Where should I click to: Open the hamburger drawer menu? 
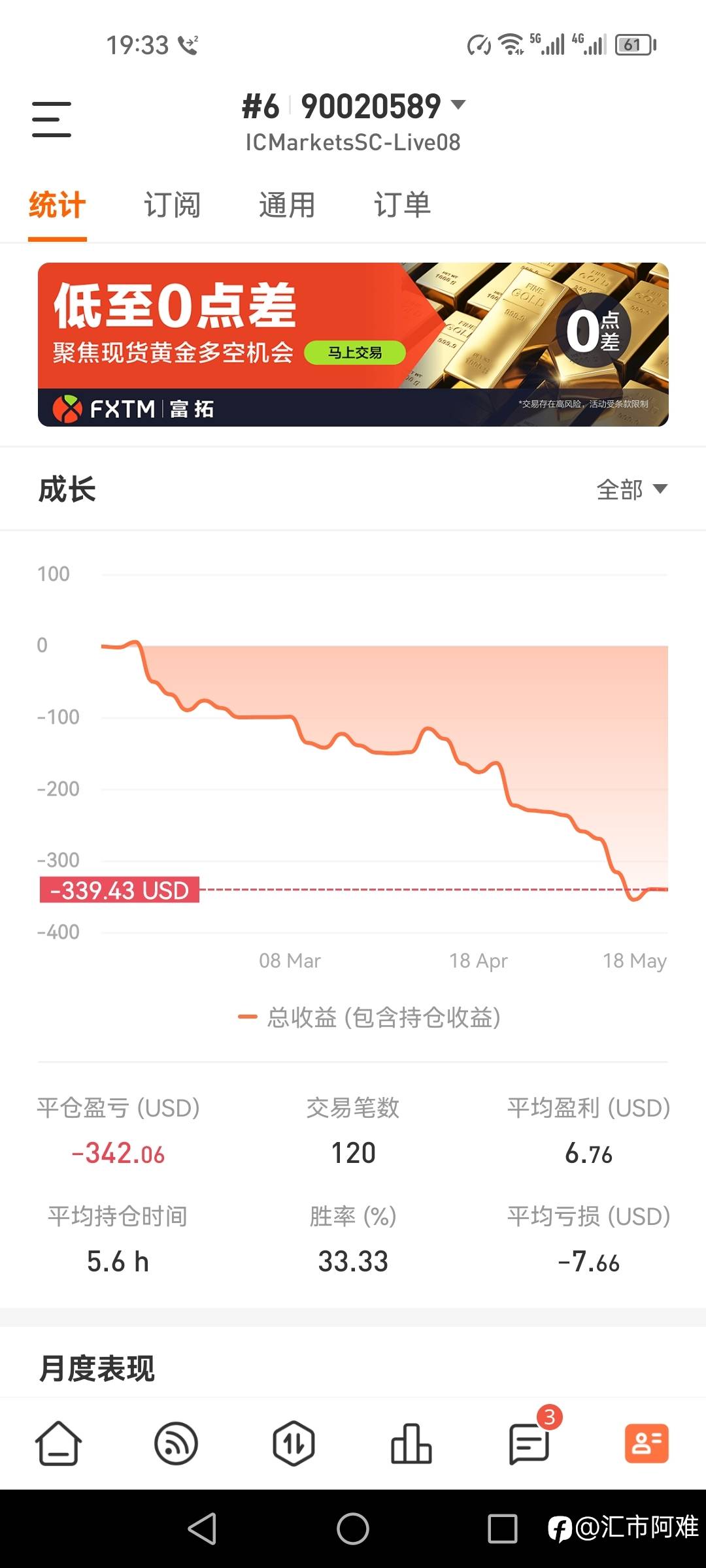tap(52, 119)
